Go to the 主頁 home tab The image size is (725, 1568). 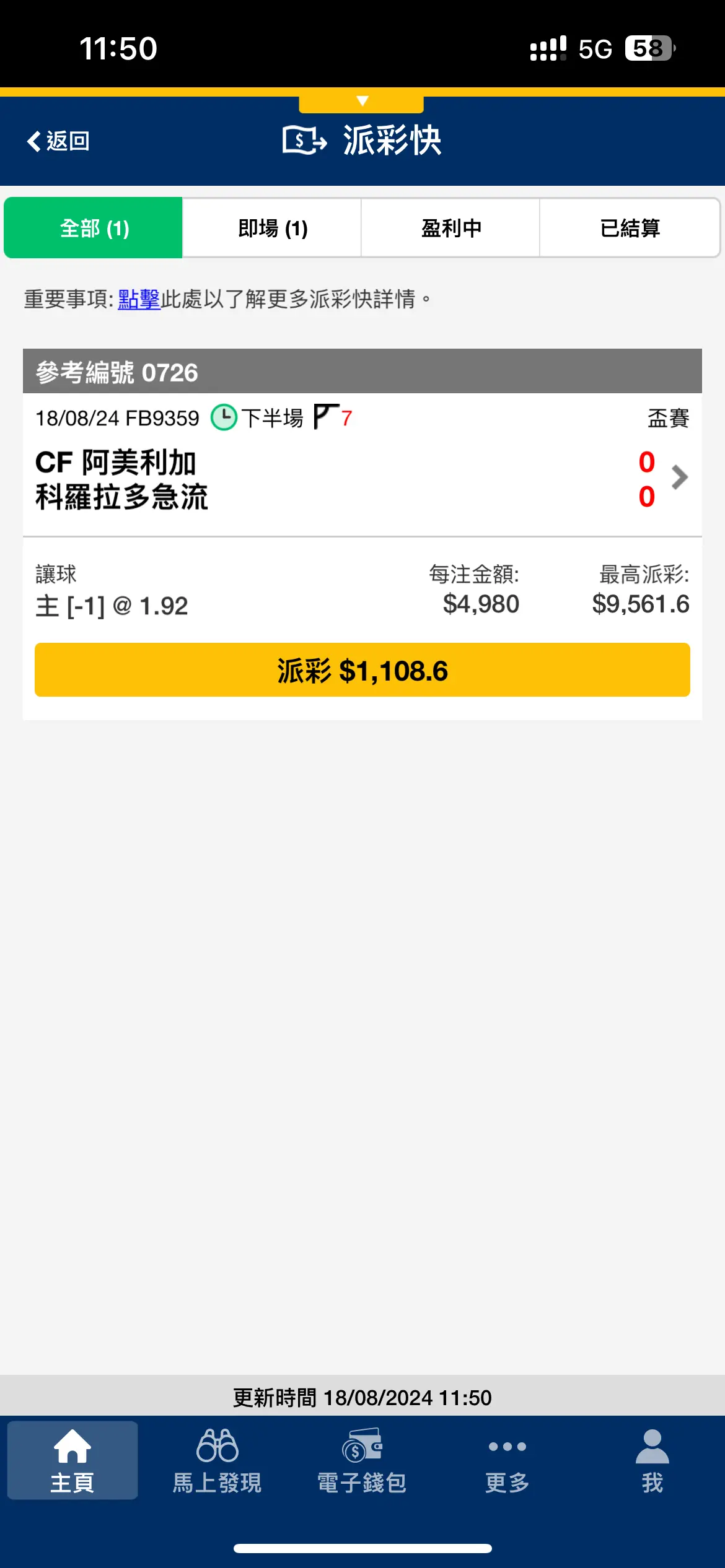72,1460
